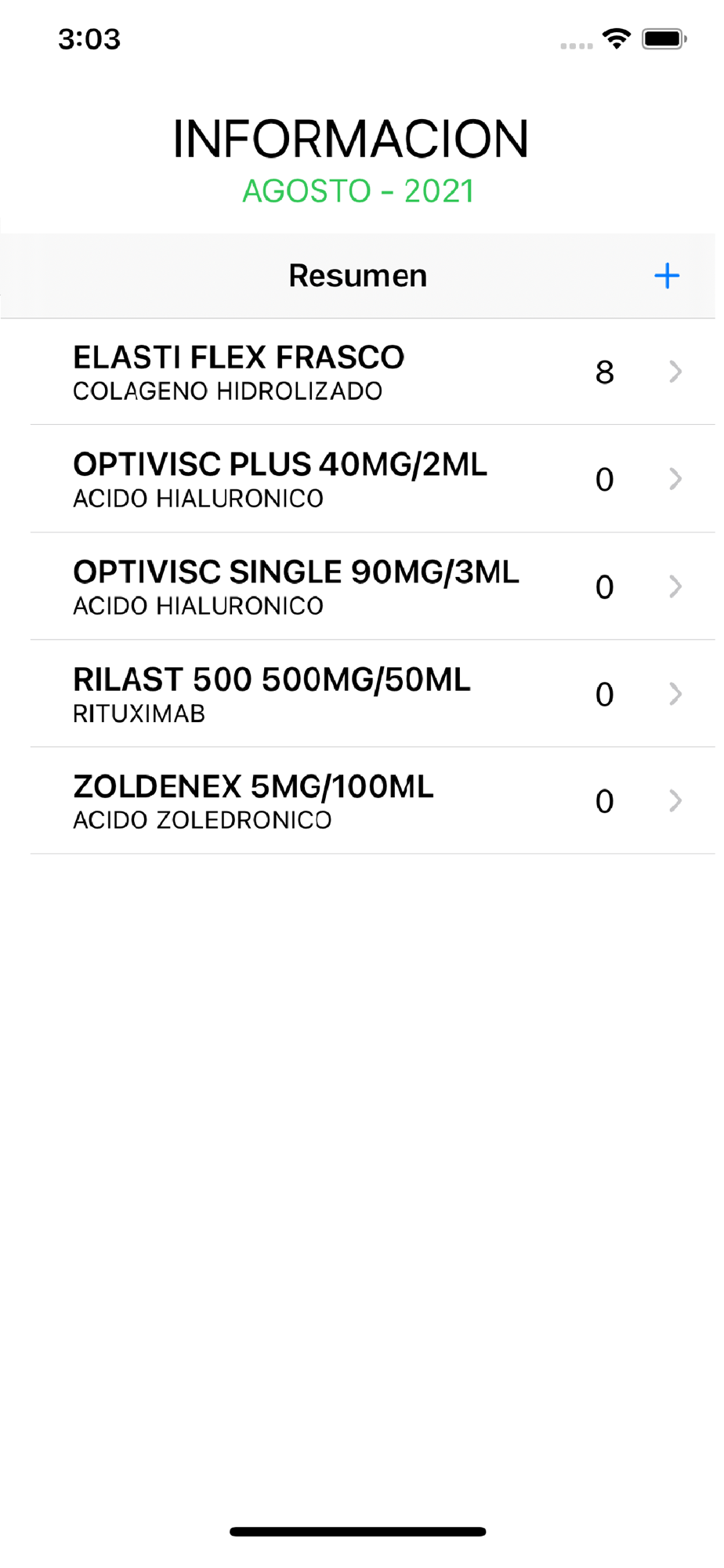
Task: View the RILAST 500 500MG/50ML entry
Action: tap(362, 694)
